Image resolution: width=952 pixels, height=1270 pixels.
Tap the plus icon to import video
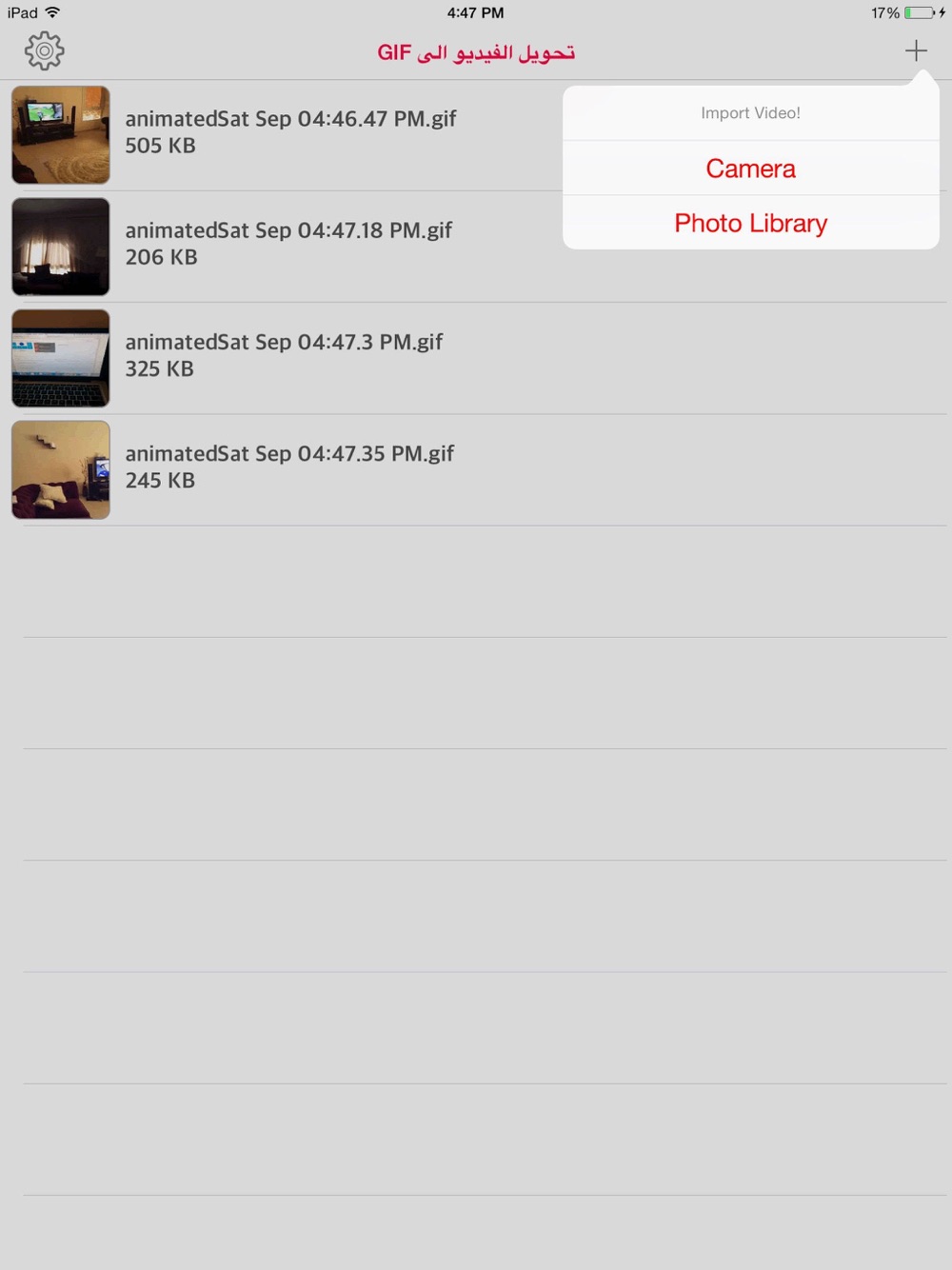(x=916, y=50)
